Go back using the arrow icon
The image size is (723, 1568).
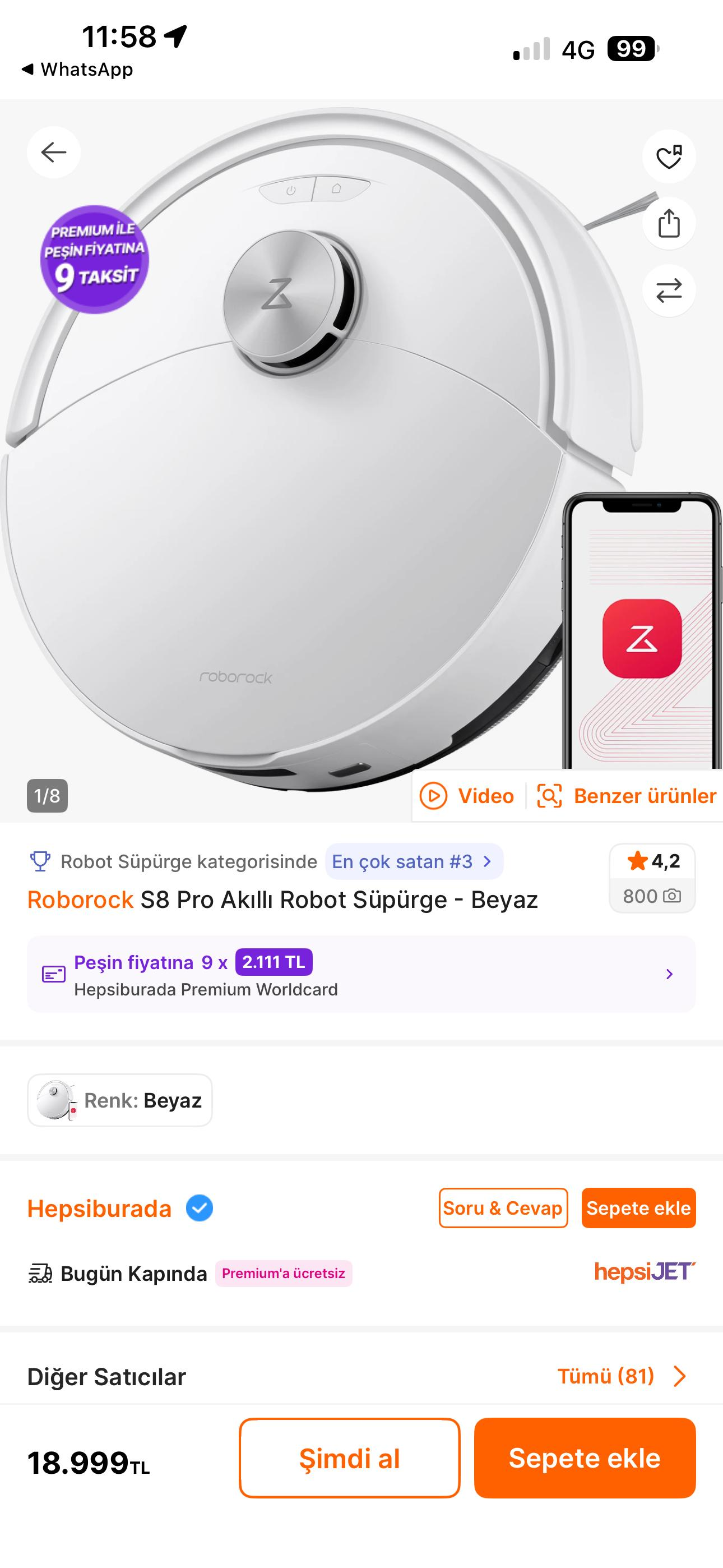pos(54,152)
